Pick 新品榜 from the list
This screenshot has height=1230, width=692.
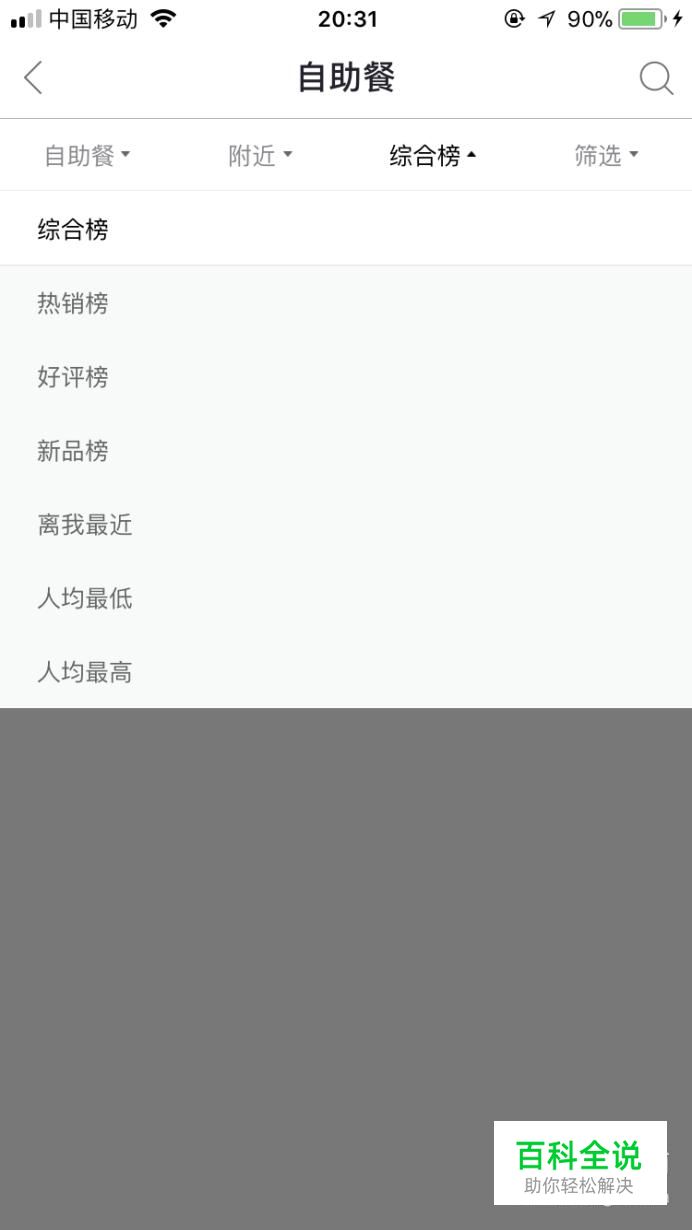346,451
